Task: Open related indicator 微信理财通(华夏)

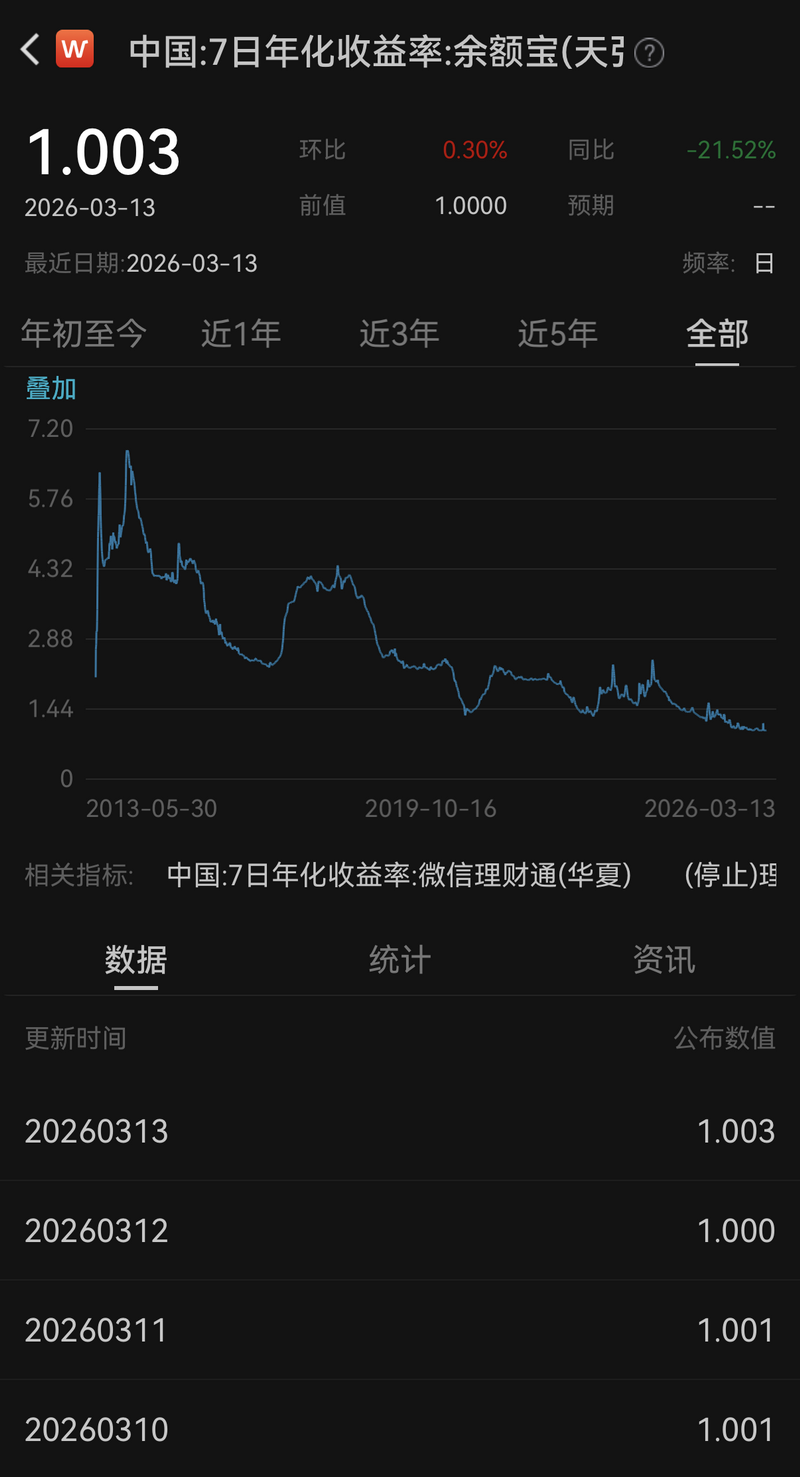Action: click(x=399, y=875)
